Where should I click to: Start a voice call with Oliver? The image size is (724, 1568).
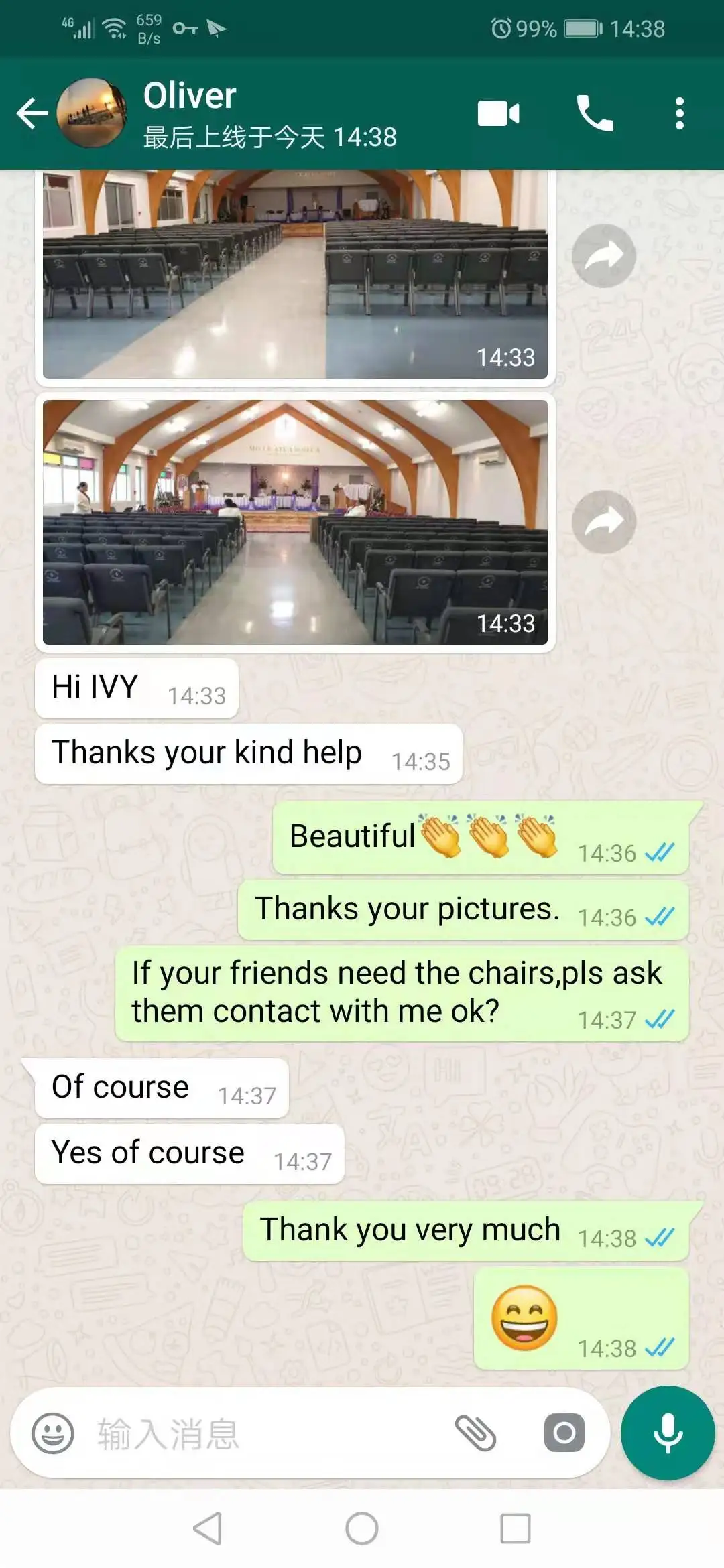[x=595, y=113]
